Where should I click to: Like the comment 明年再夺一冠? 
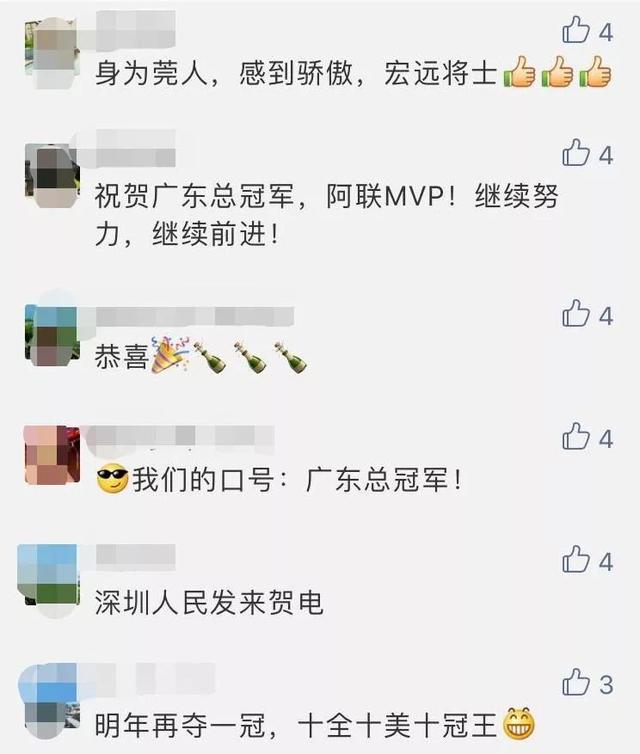pos(576,683)
